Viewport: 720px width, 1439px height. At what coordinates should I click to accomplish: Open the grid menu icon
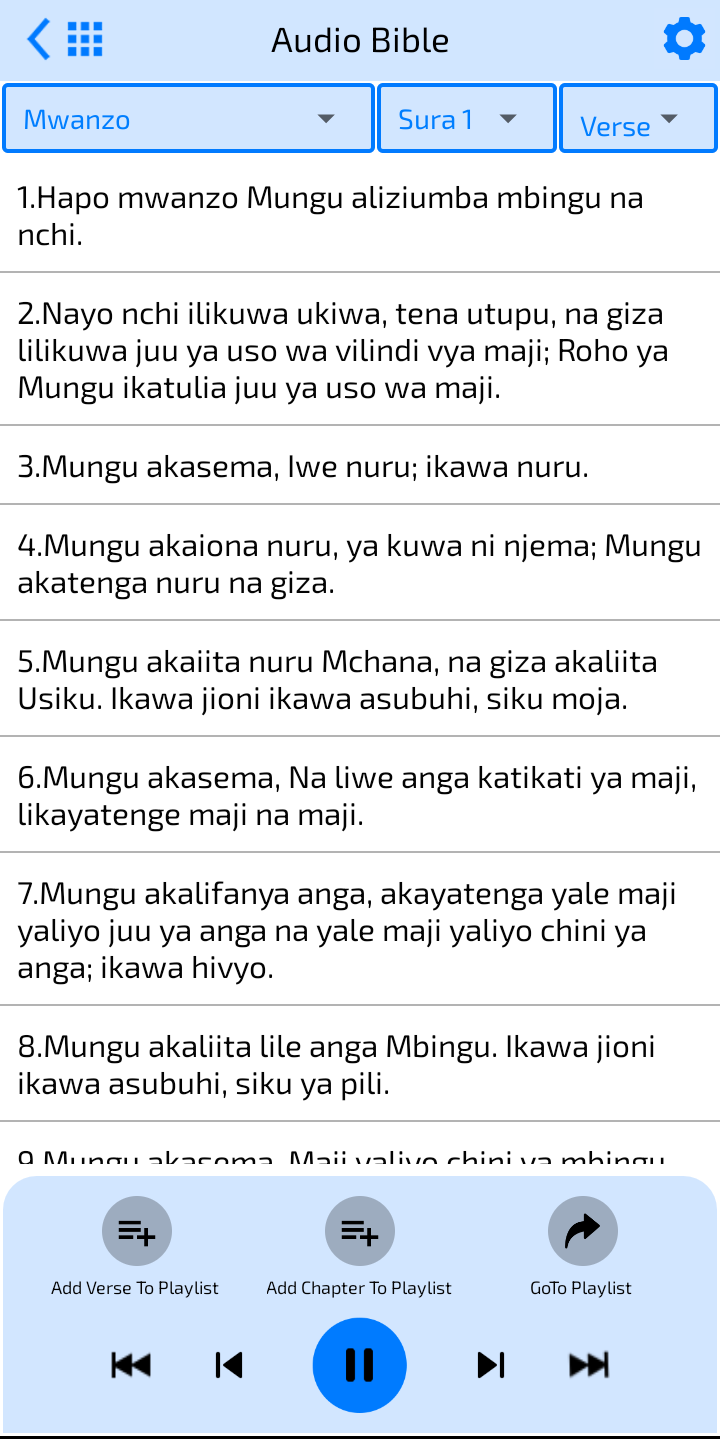[x=85, y=40]
